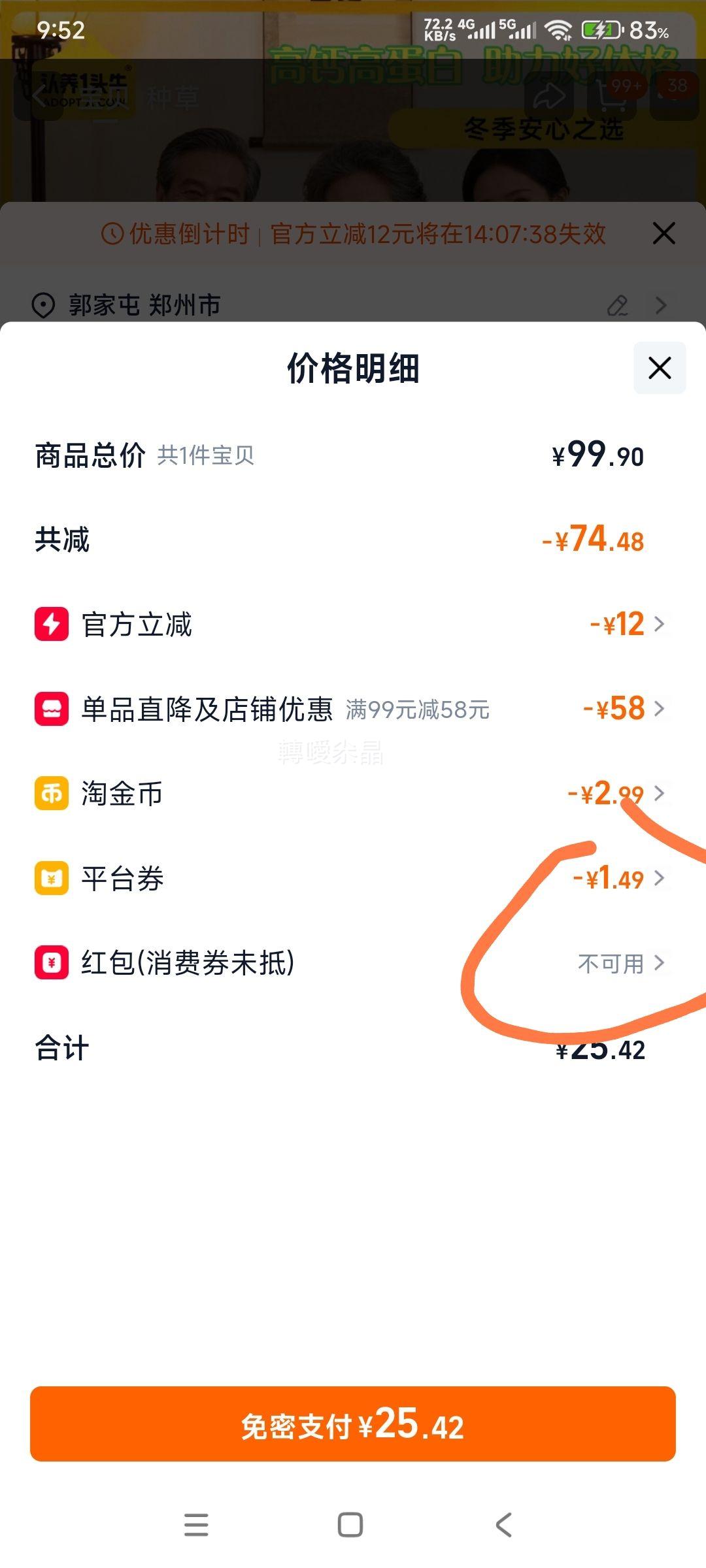This screenshot has height=1568, width=706.
Task: Select the 单品直降及店铺优惠 coupon icon
Action: (51, 710)
